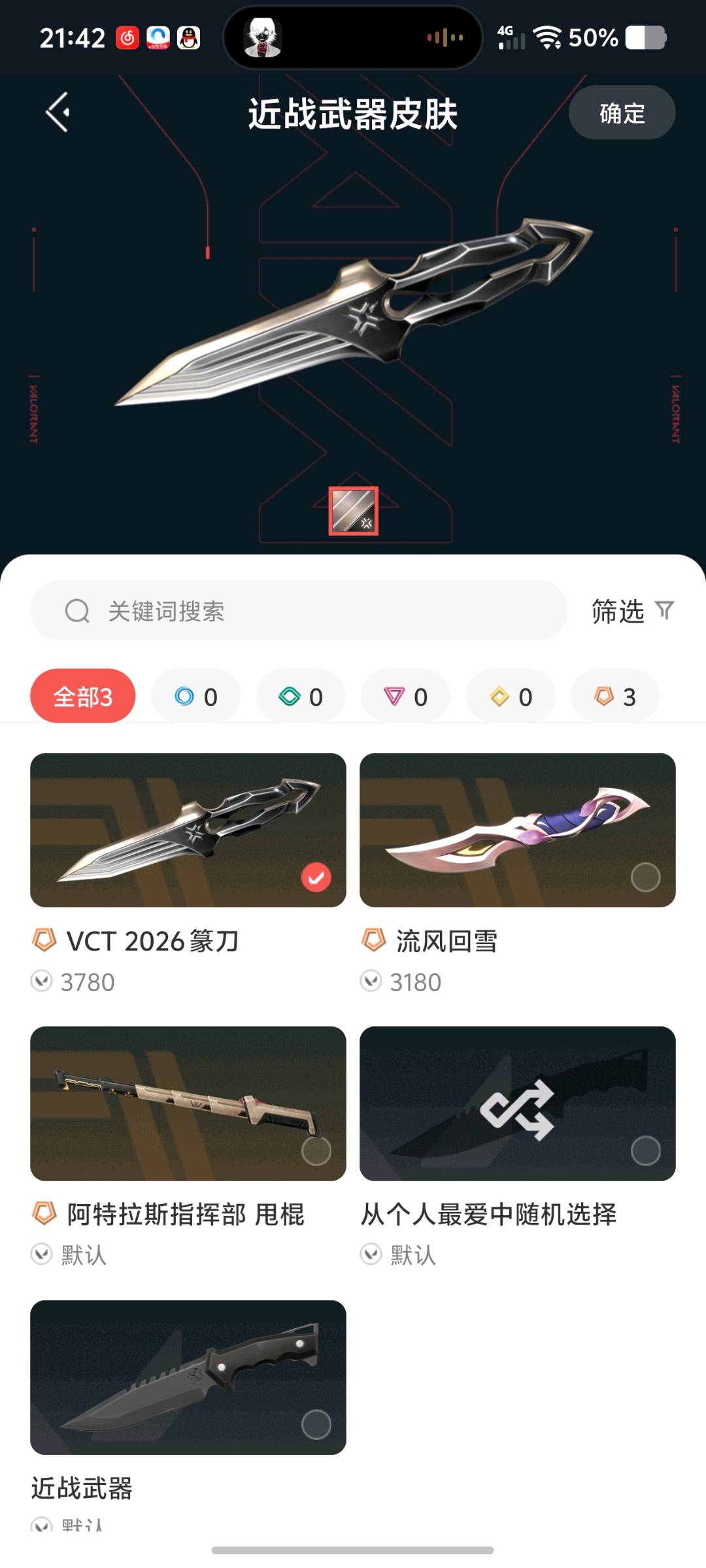This screenshot has height=1568, width=706.
Task: Go back using the top-left arrow
Action: coord(58,112)
